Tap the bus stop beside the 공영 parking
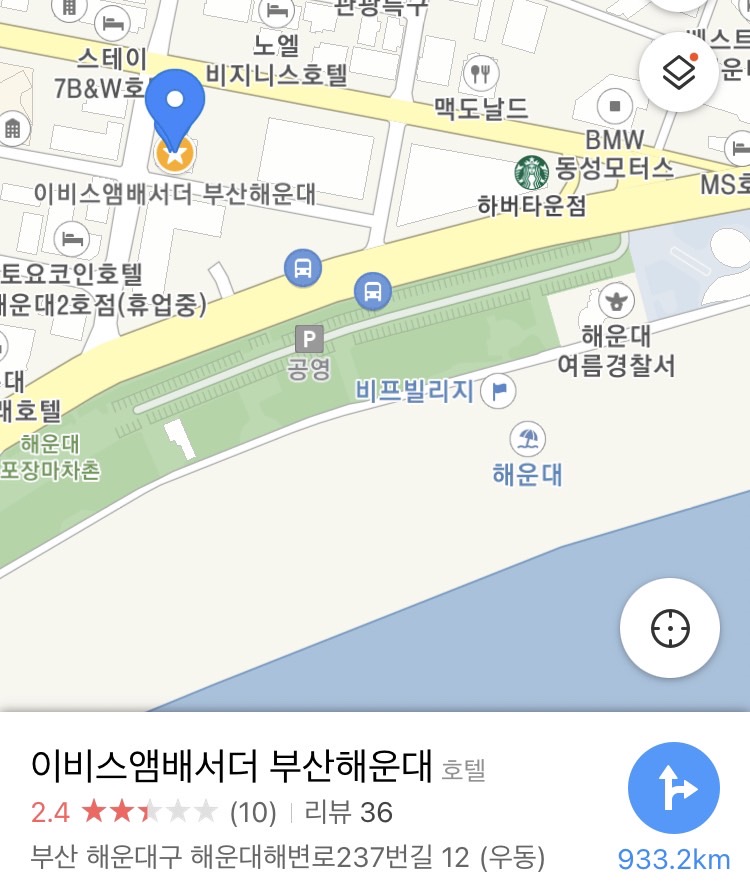 coord(373,292)
